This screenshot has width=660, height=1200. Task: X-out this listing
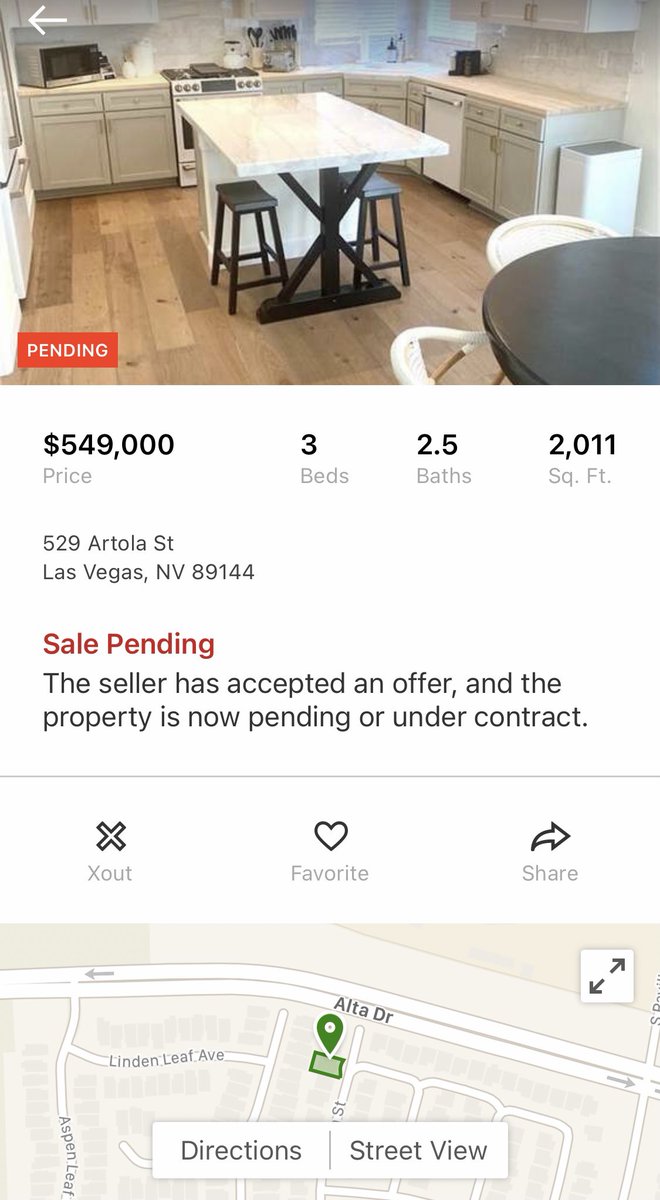click(110, 851)
